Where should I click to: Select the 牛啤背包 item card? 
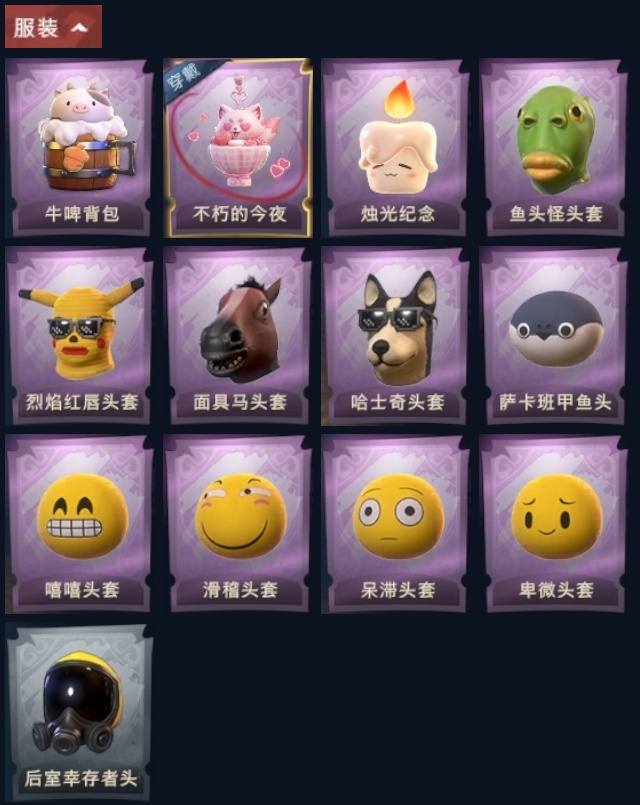[80, 148]
